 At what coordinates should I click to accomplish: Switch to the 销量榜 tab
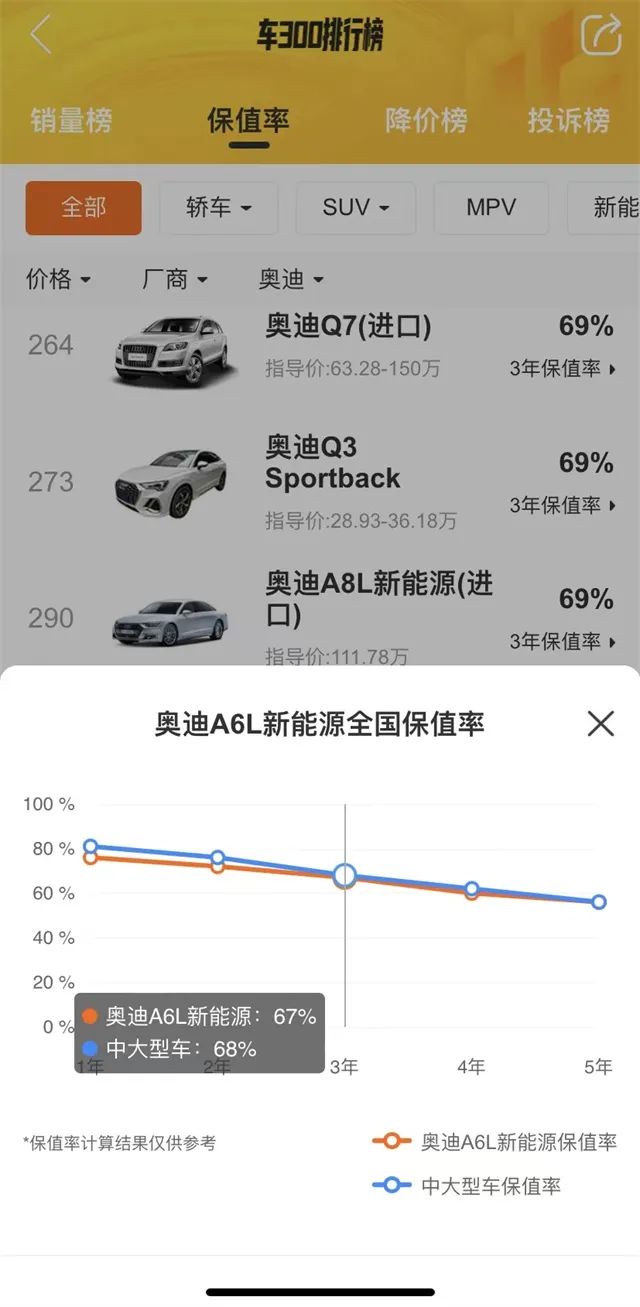[71, 121]
